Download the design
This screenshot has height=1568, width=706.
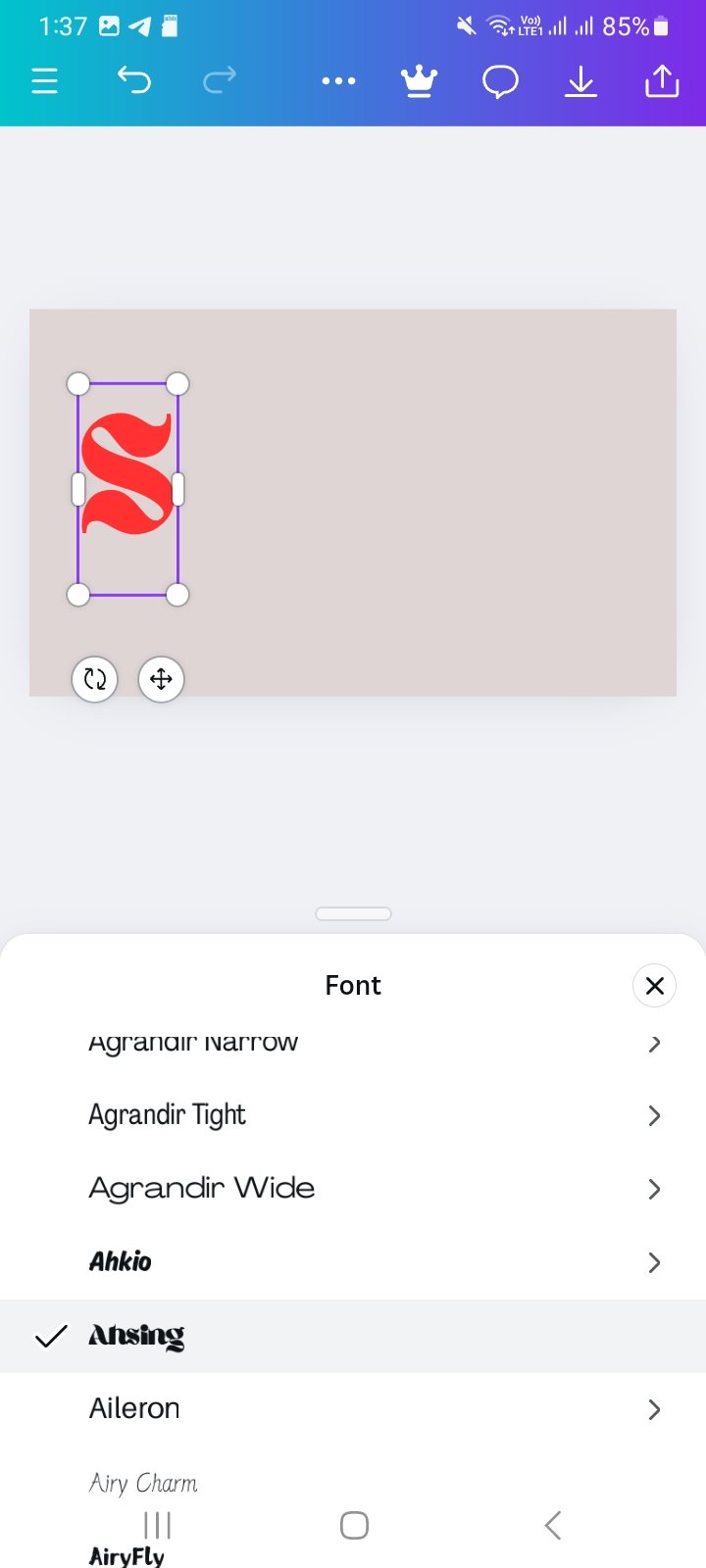[x=581, y=81]
